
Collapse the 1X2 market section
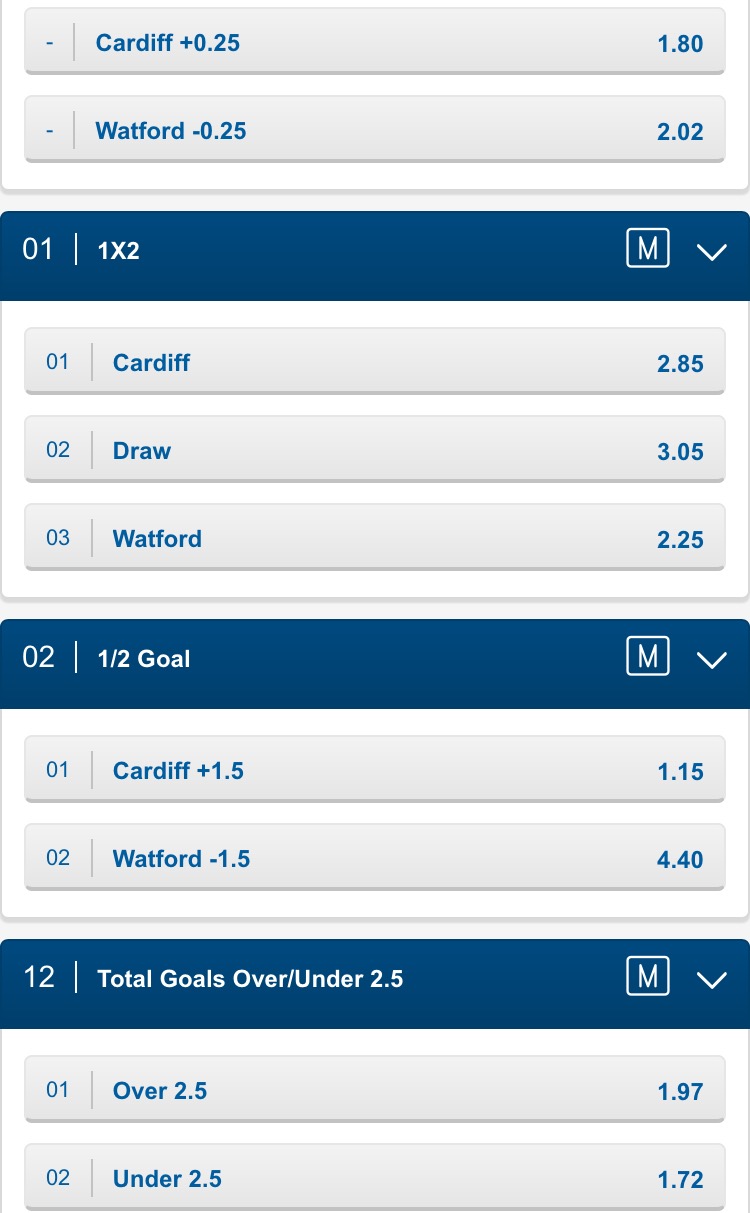click(712, 251)
